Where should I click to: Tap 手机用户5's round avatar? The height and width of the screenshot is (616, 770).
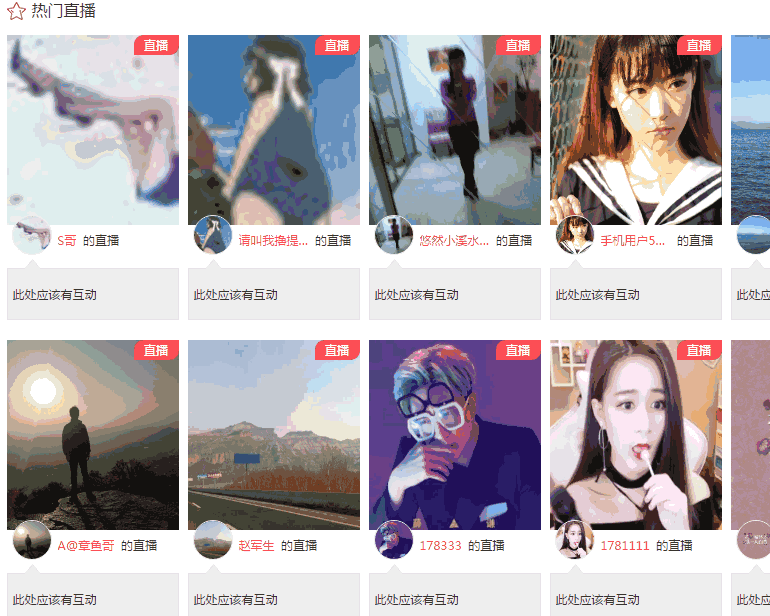tap(574, 235)
